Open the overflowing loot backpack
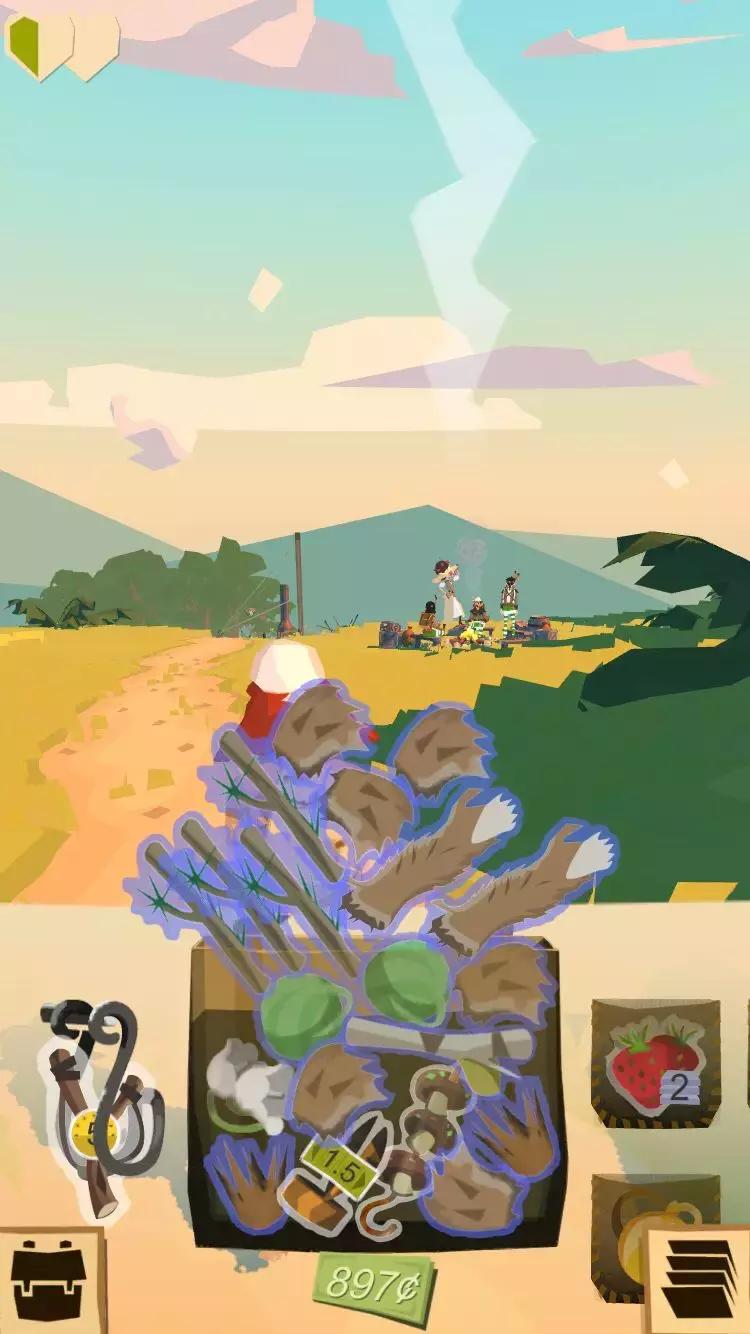This screenshot has height=1334, width=750. 375,1090
